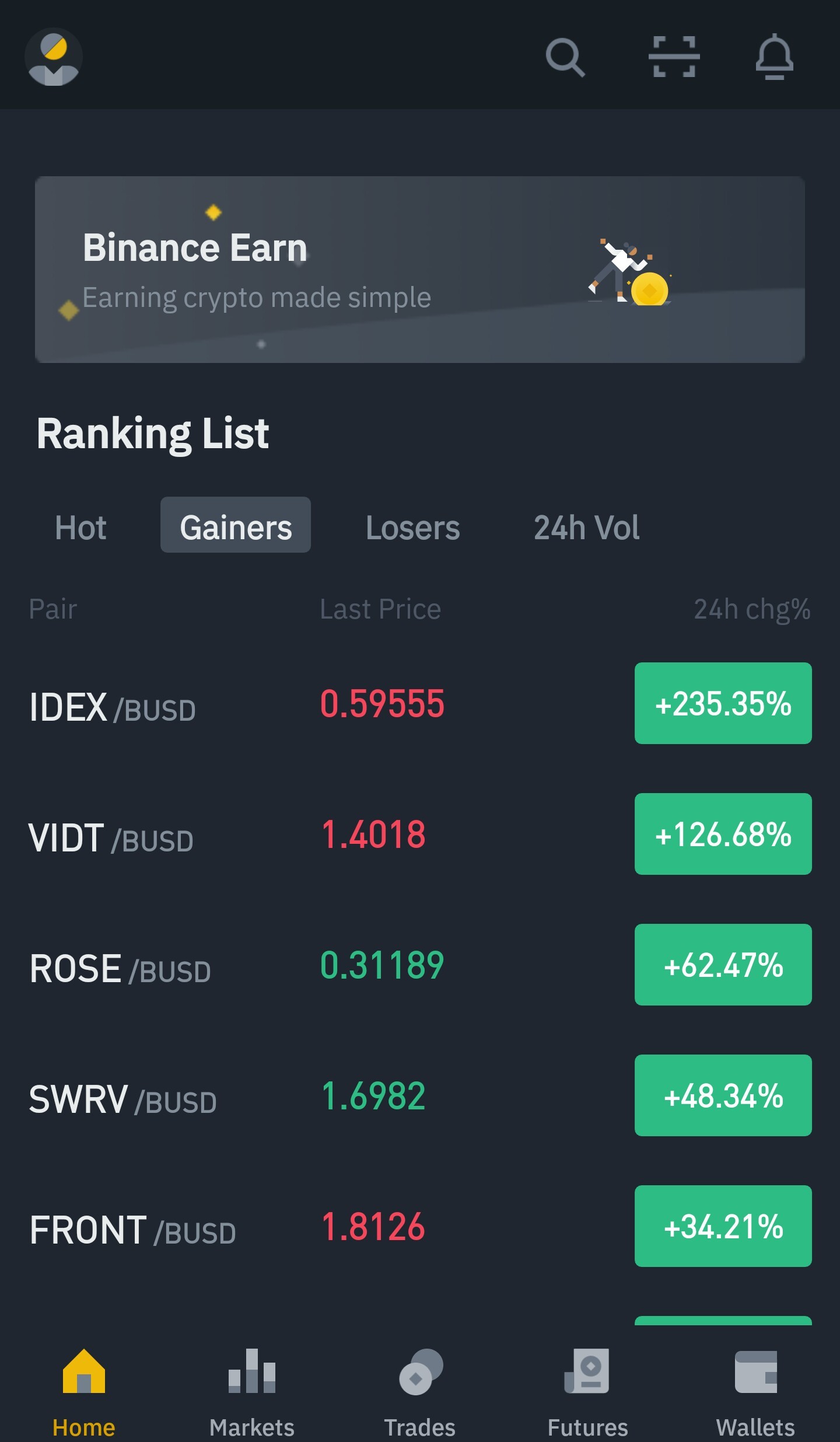Open the Wallets tab
The height and width of the screenshot is (1442, 840).
(x=755, y=1392)
